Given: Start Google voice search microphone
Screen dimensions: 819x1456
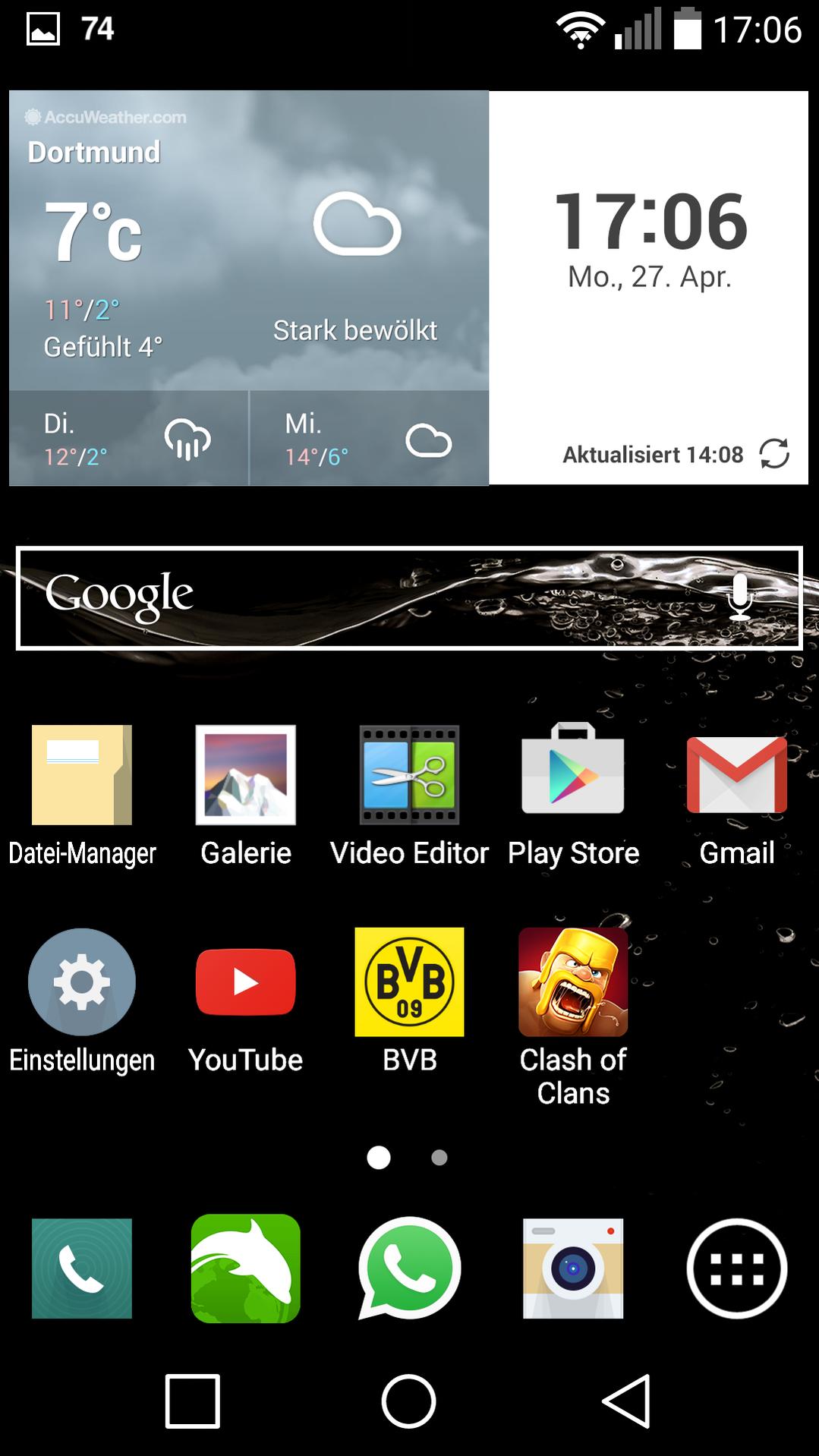Looking at the screenshot, I should 739,597.
